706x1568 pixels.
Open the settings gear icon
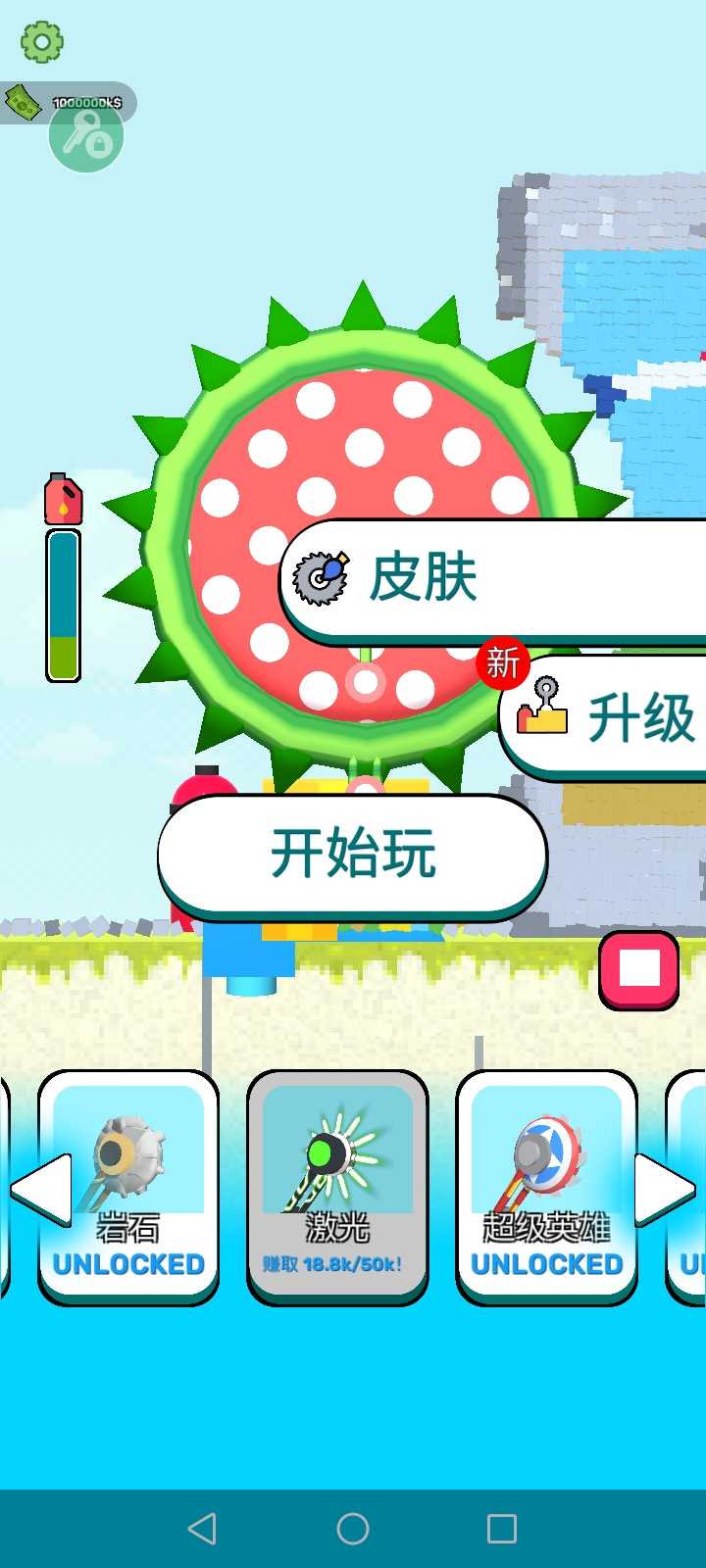tap(41, 41)
